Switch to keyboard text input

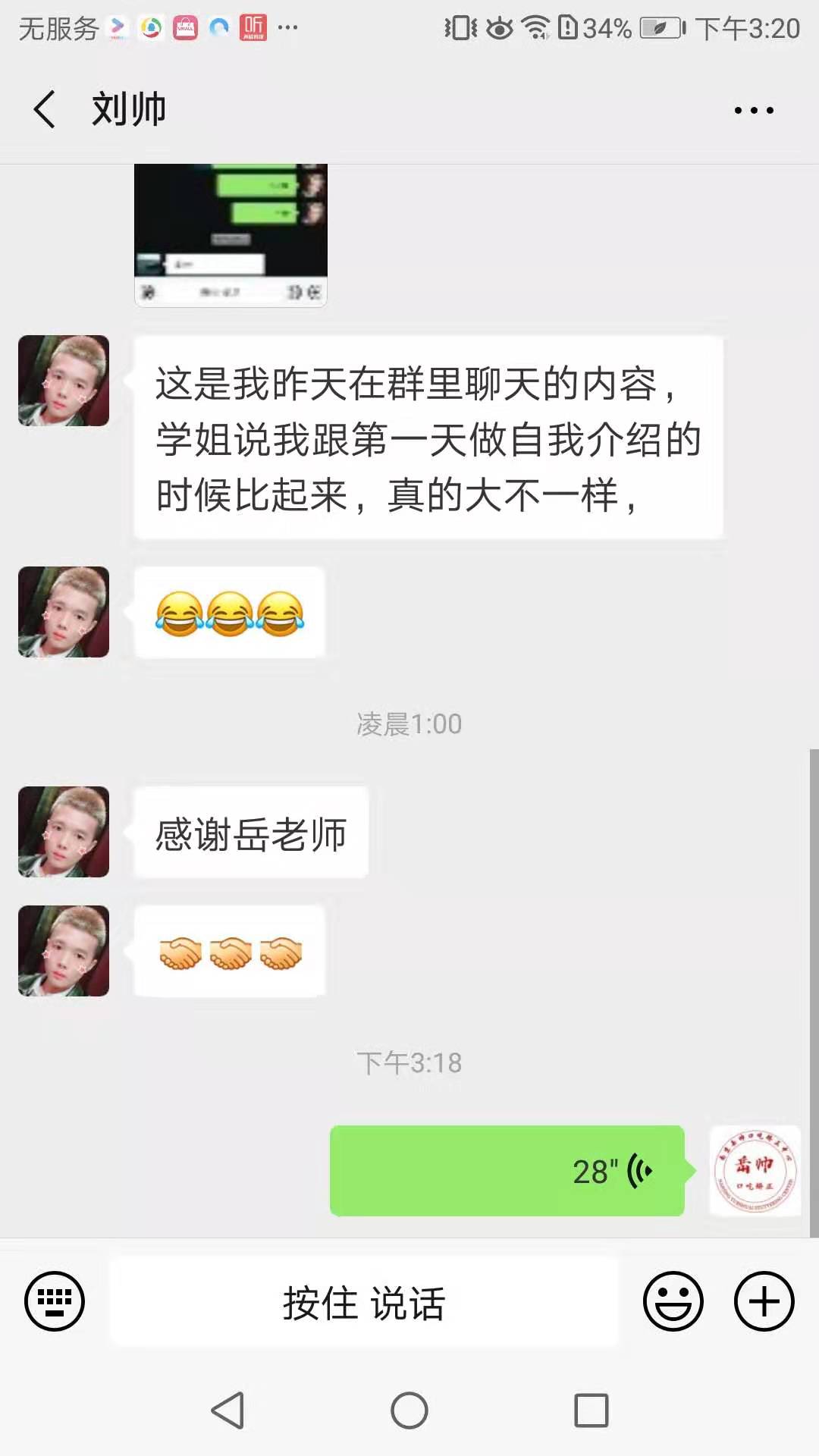tap(55, 1301)
